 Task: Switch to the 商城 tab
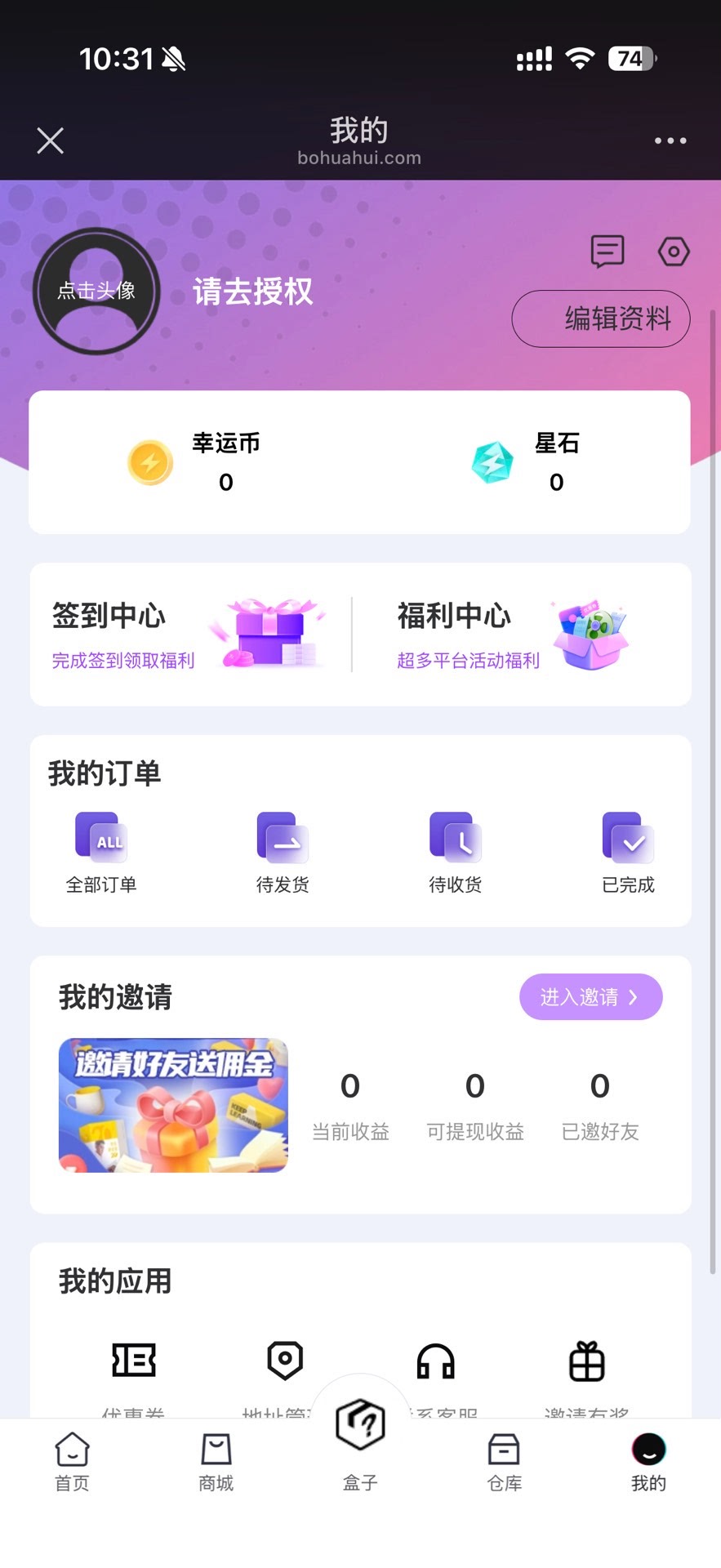[216, 1462]
